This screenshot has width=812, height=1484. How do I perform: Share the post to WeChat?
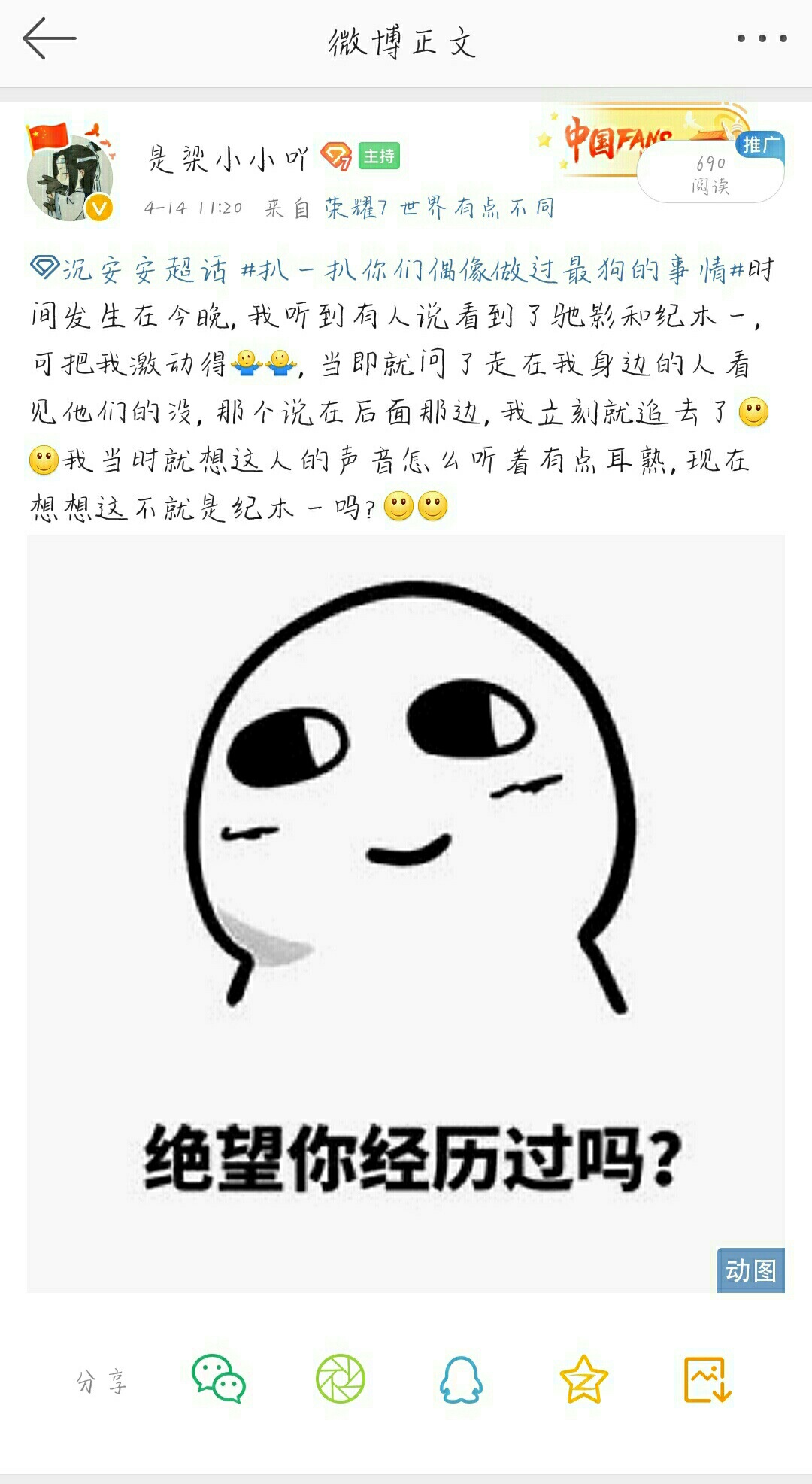[219, 1379]
